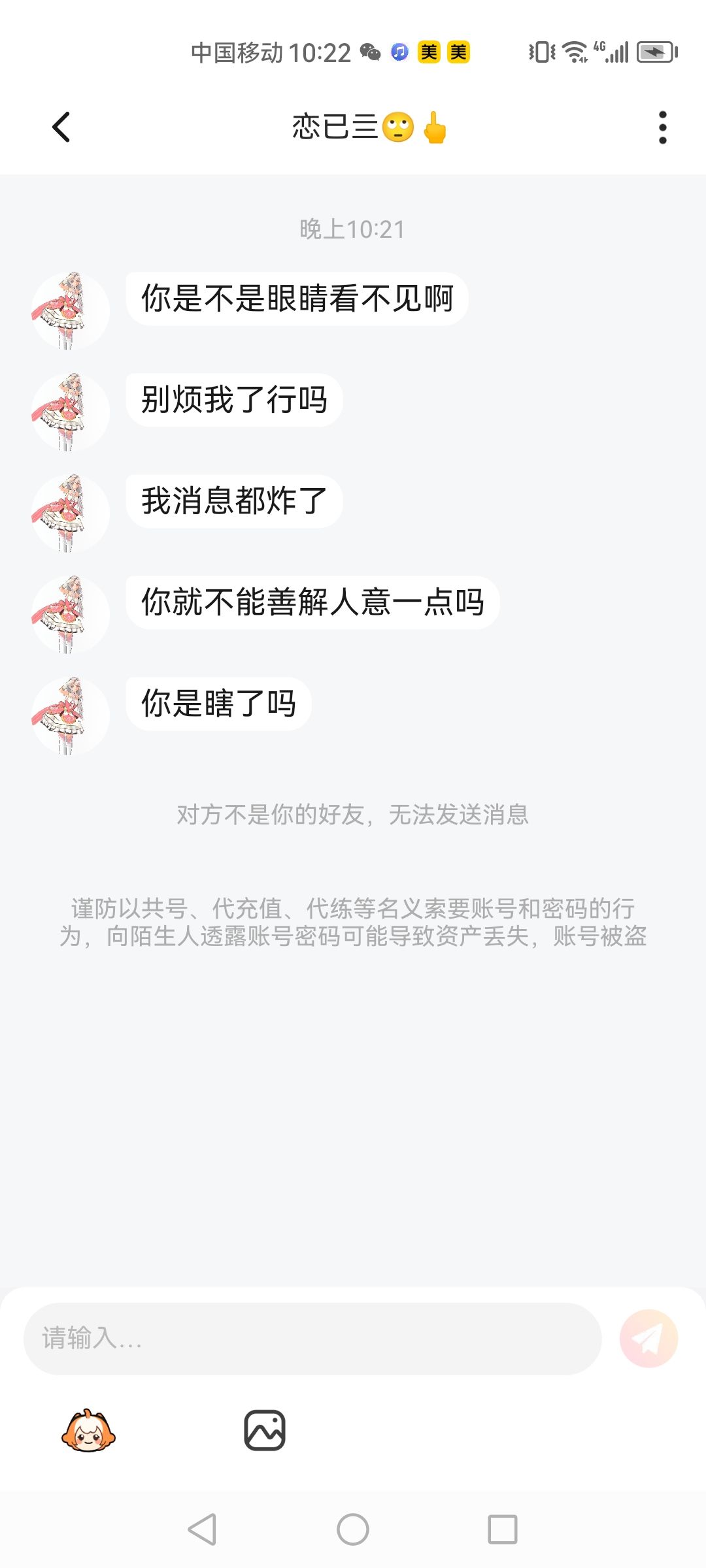
Task: Send the message with paper plane
Action: click(x=648, y=1339)
